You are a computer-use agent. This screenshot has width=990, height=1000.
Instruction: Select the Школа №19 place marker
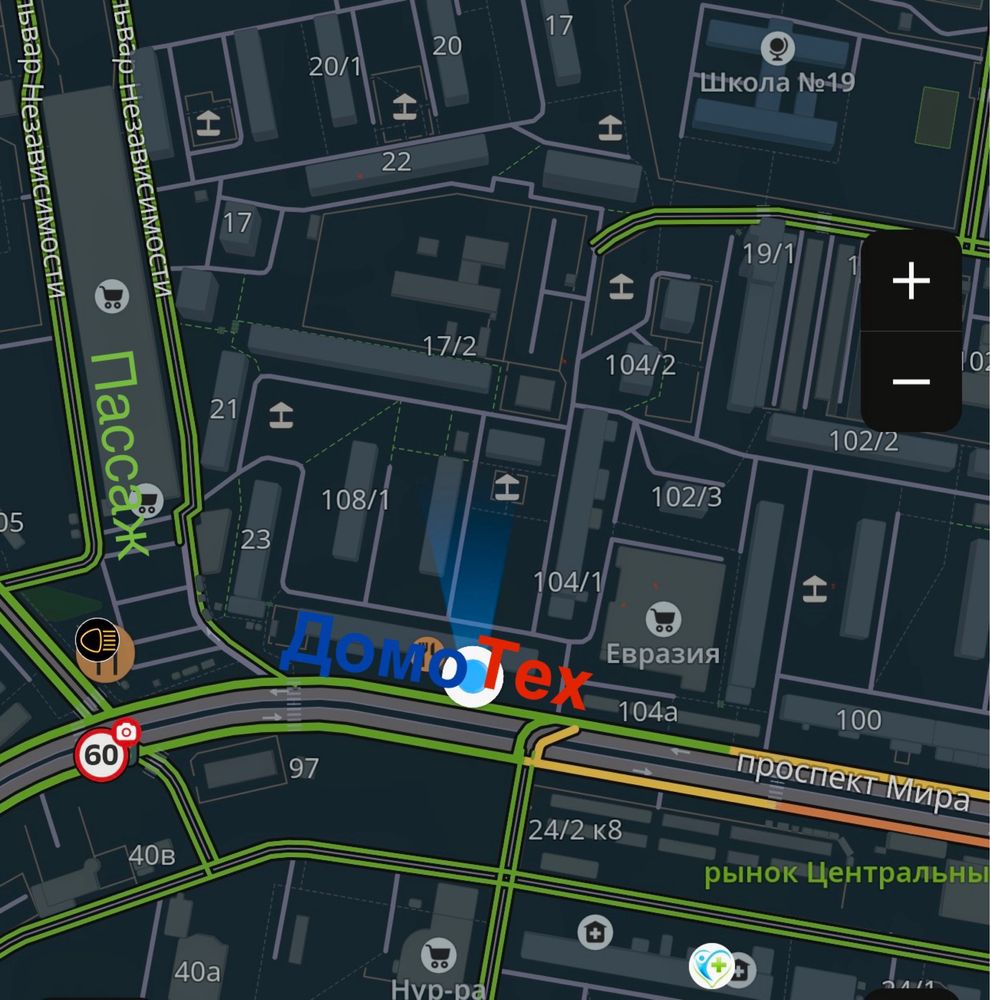click(775, 47)
